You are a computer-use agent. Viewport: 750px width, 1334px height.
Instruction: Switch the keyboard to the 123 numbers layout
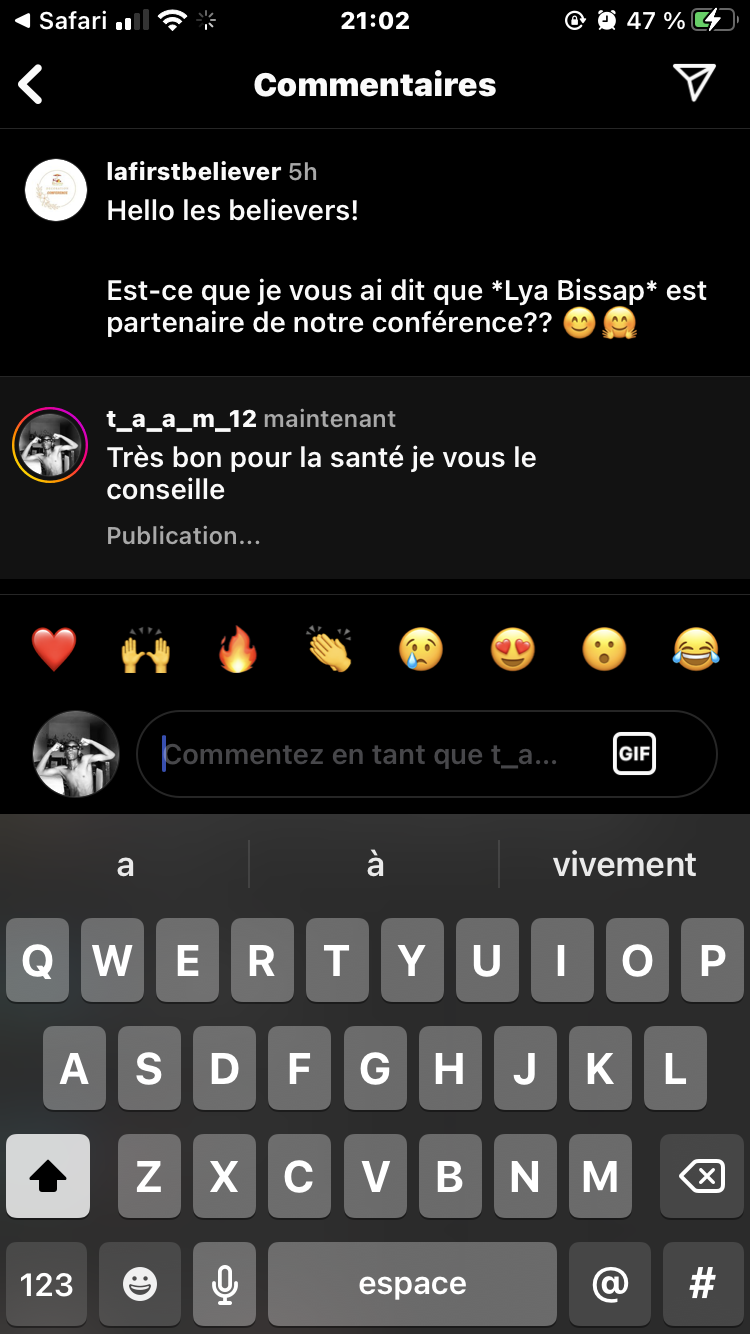click(47, 1284)
